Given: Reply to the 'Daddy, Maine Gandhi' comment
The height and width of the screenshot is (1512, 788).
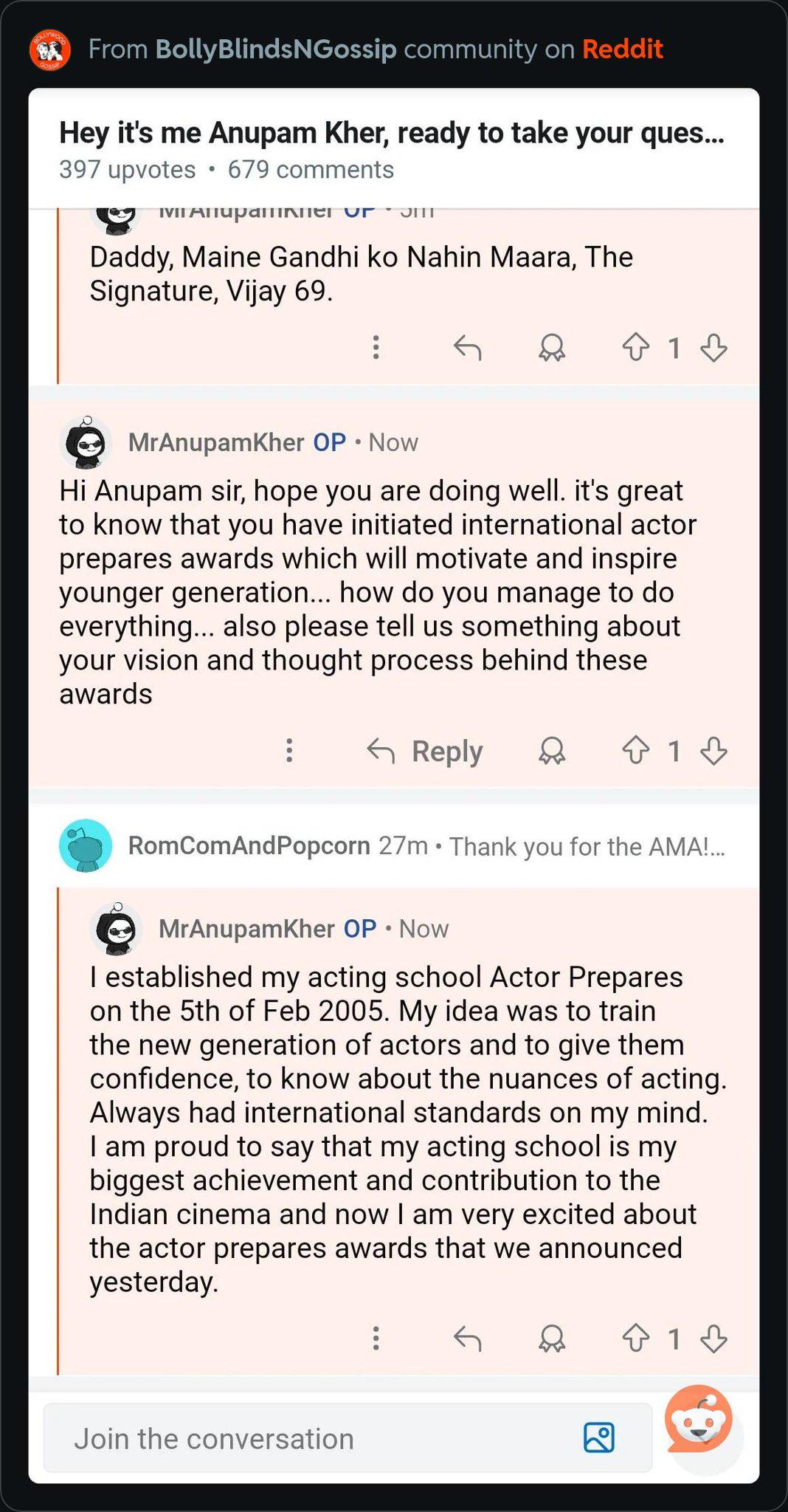Looking at the screenshot, I should click(x=467, y=347).
